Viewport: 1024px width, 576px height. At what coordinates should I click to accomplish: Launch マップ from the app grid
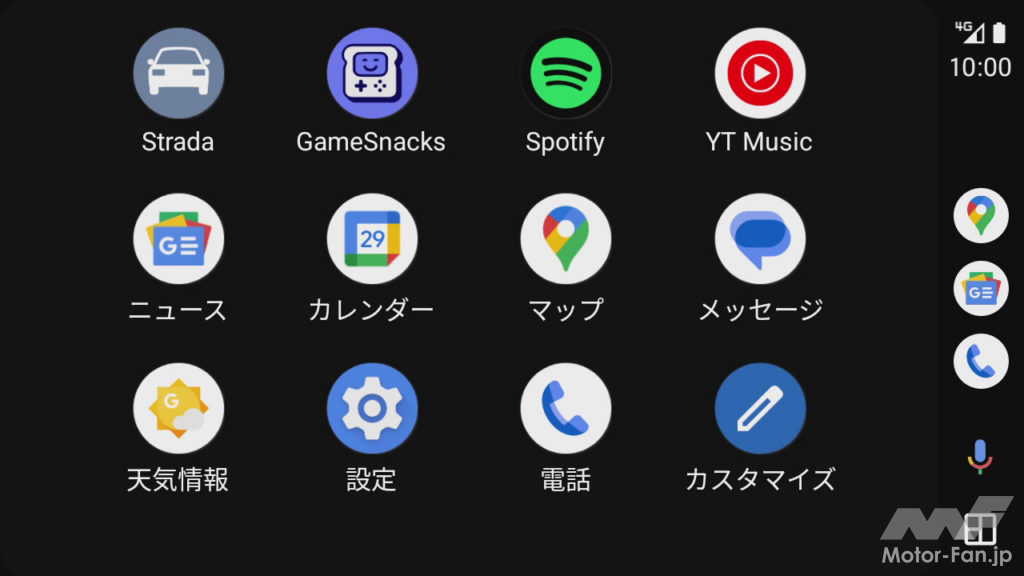tap(565, 240)
